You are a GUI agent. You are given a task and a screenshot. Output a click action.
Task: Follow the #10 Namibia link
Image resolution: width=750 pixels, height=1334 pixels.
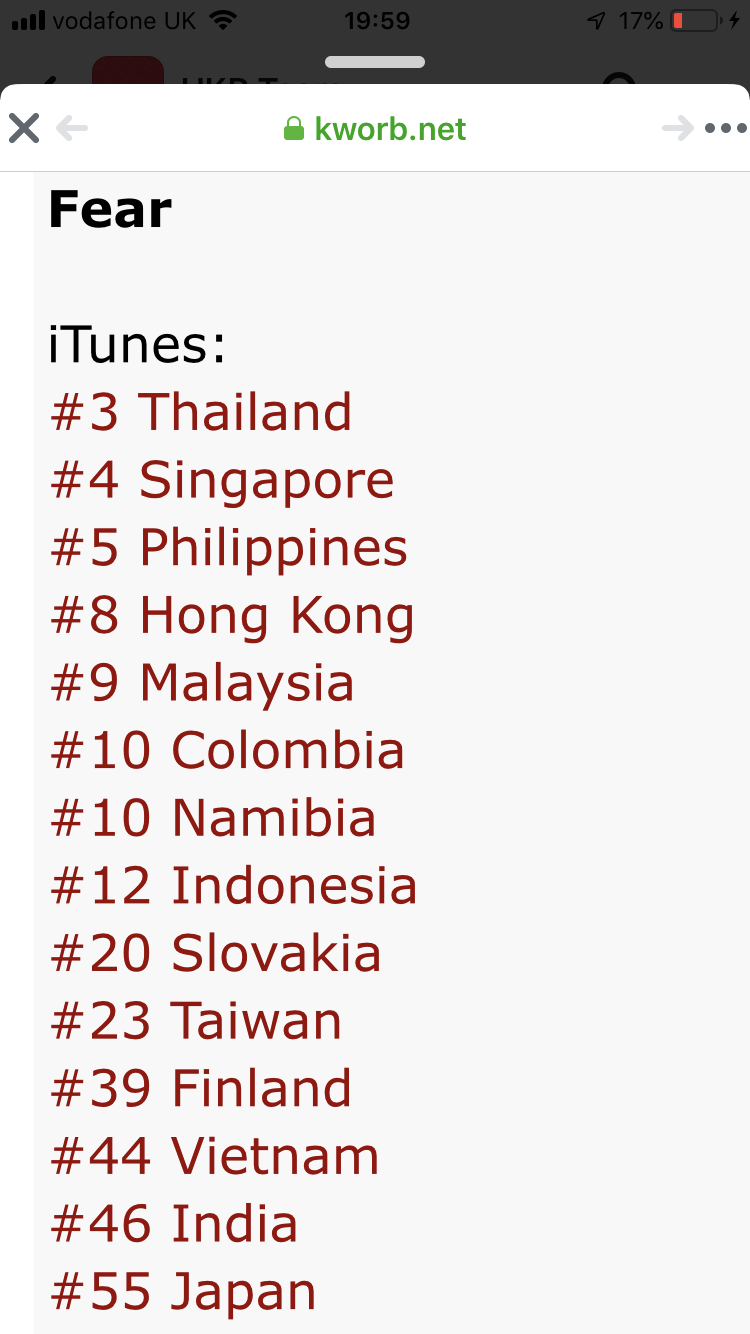[213, 818]
